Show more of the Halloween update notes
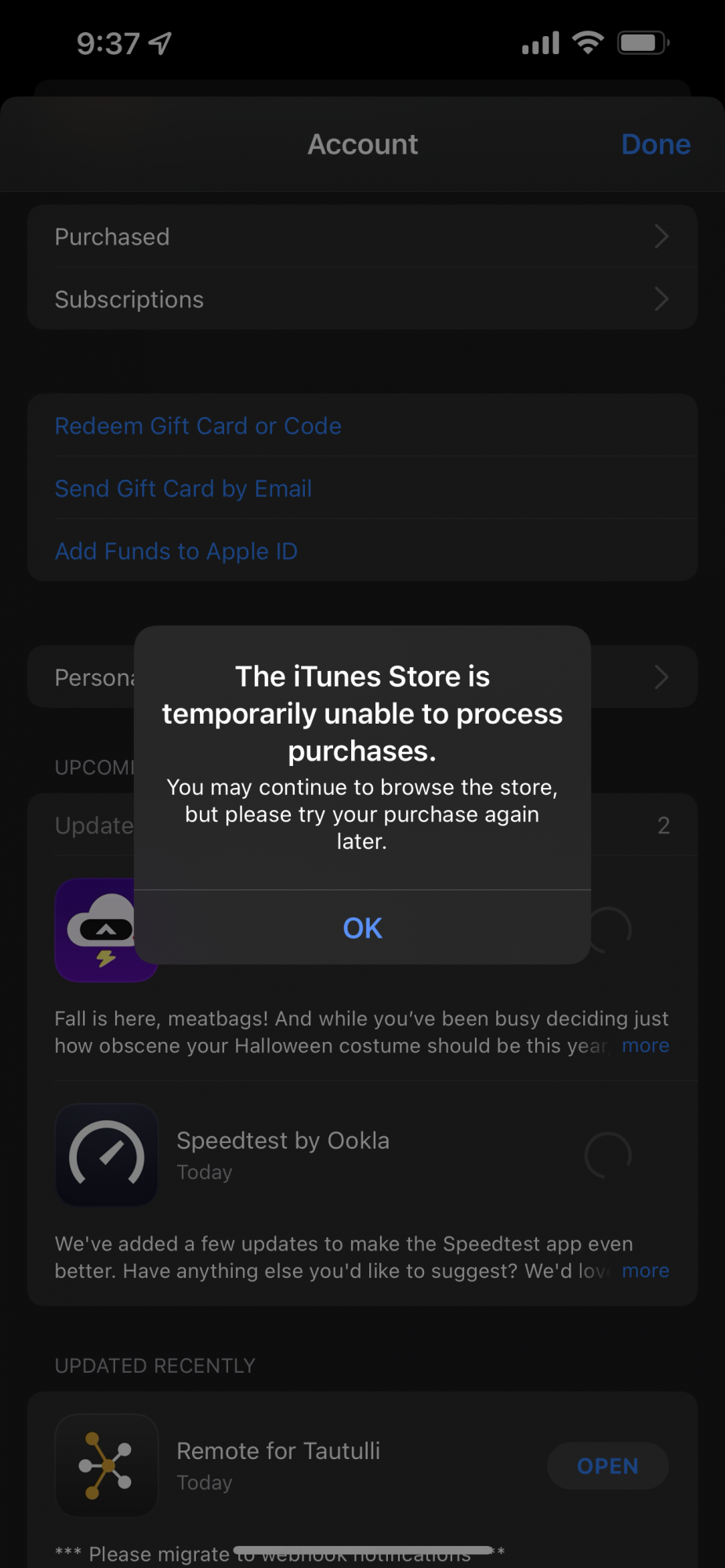 [645, 1046]
